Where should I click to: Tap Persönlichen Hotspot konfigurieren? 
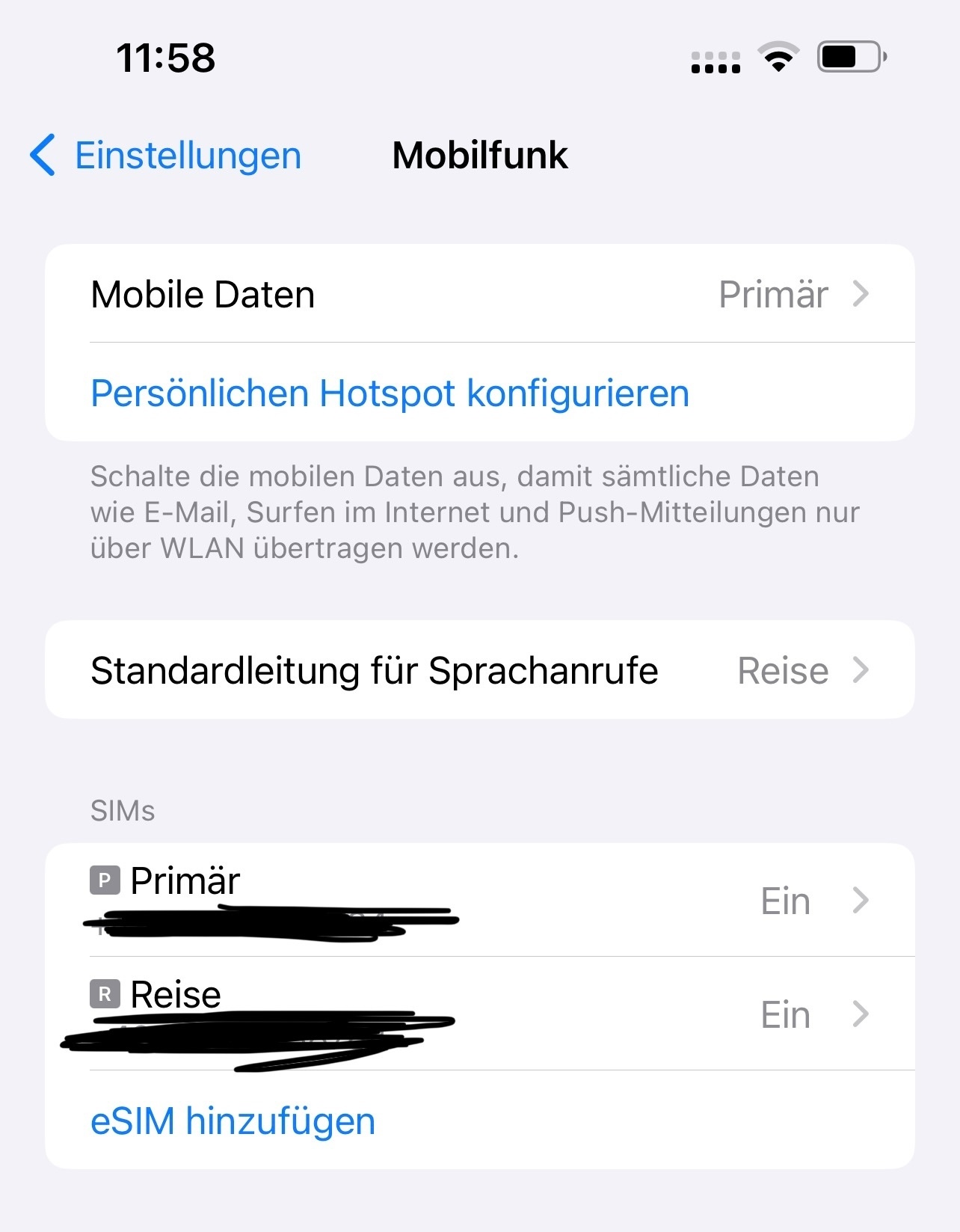390,393
